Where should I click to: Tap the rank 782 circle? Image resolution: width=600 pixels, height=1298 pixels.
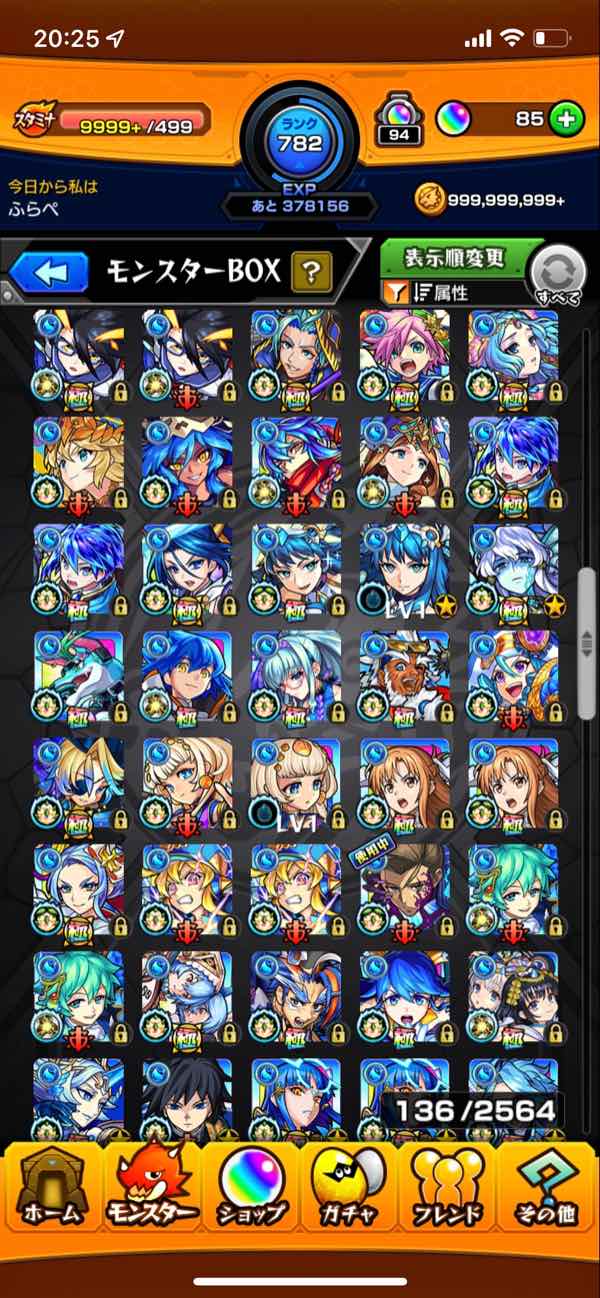pos(300,140)
